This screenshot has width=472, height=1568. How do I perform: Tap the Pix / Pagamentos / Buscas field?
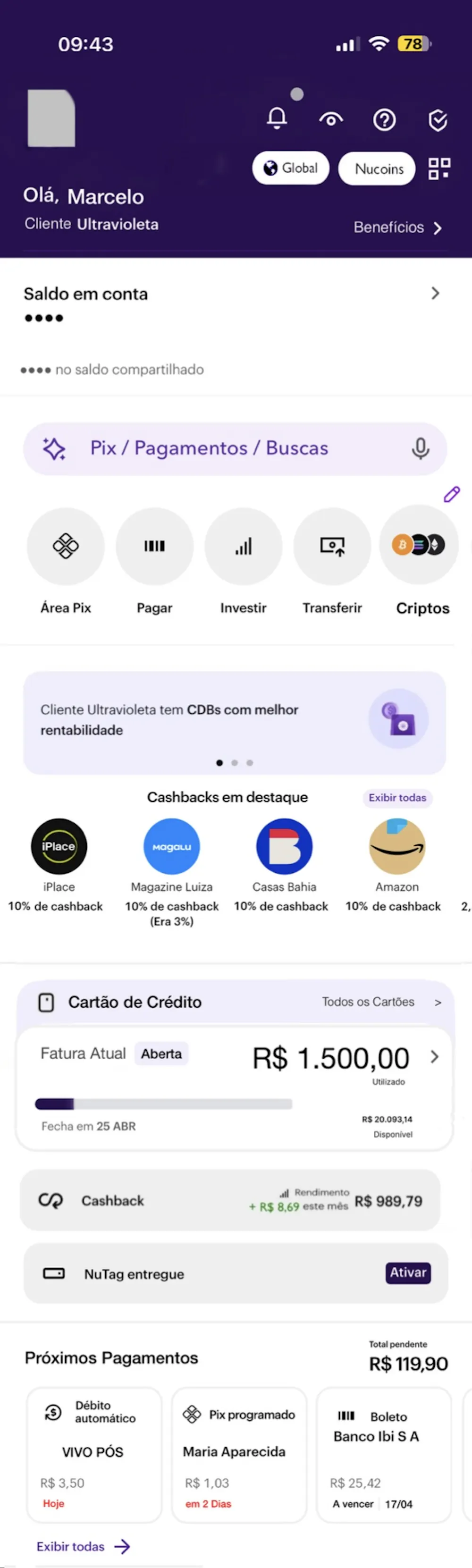click(209, 448)
